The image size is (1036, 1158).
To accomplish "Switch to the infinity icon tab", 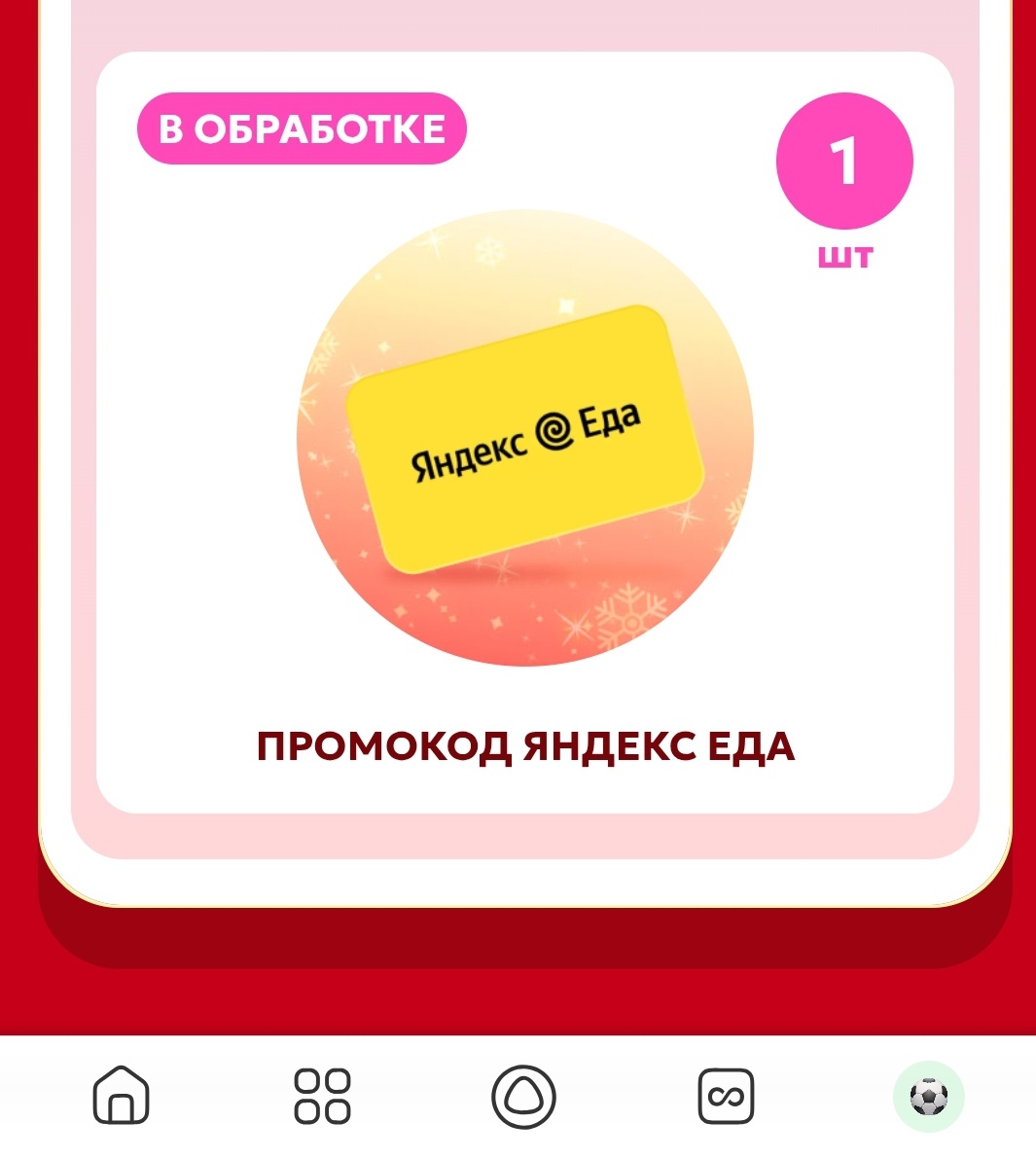I will point(726,1097).
